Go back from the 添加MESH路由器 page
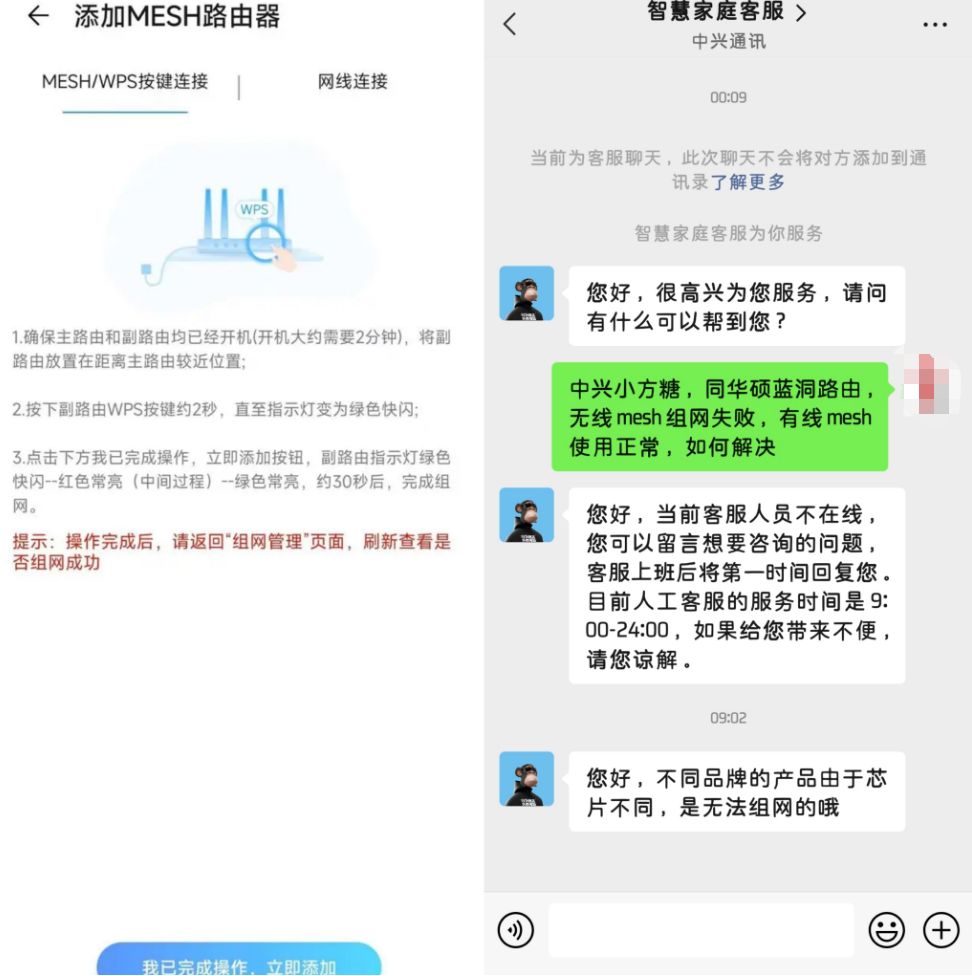The image size is (972, 976). [38, 17]
